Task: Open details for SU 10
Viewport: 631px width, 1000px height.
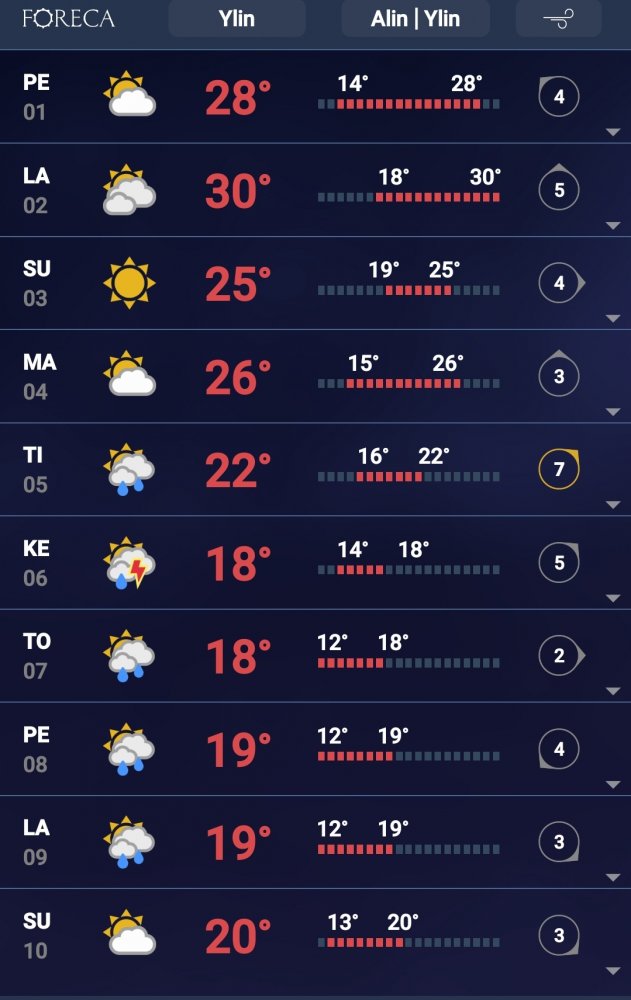Action: 613,970
